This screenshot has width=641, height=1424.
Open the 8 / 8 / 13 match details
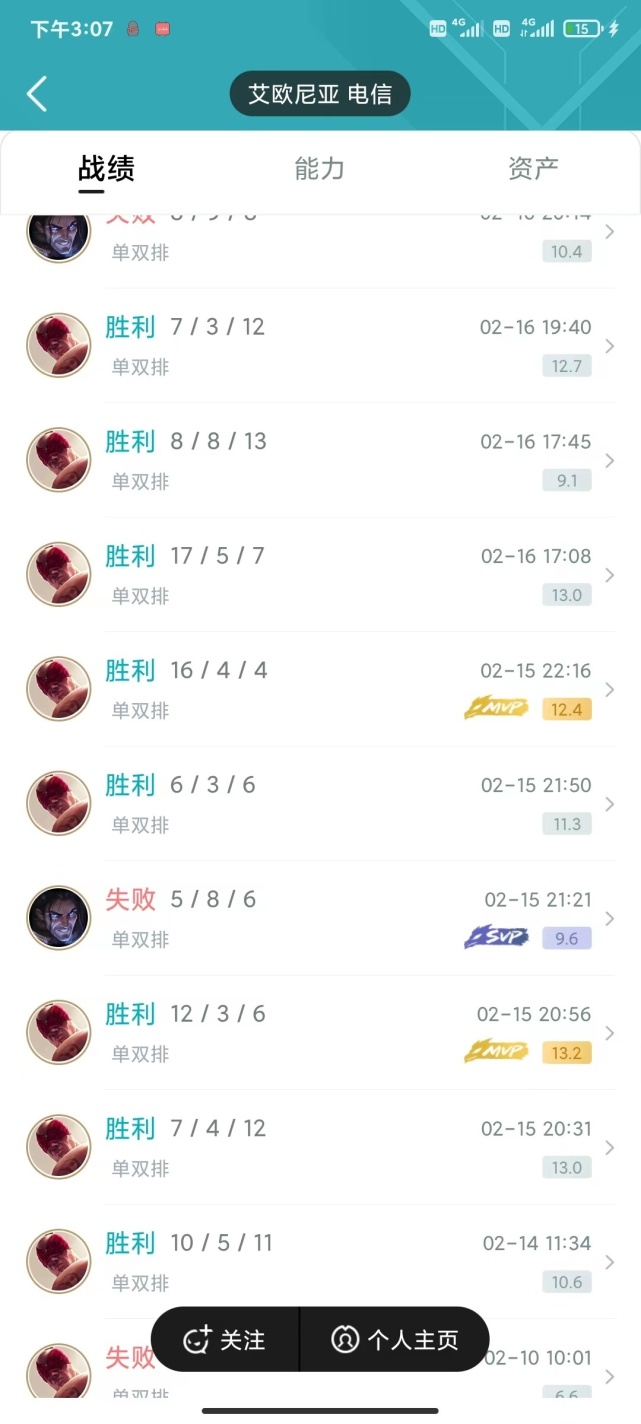pos(320,460)
